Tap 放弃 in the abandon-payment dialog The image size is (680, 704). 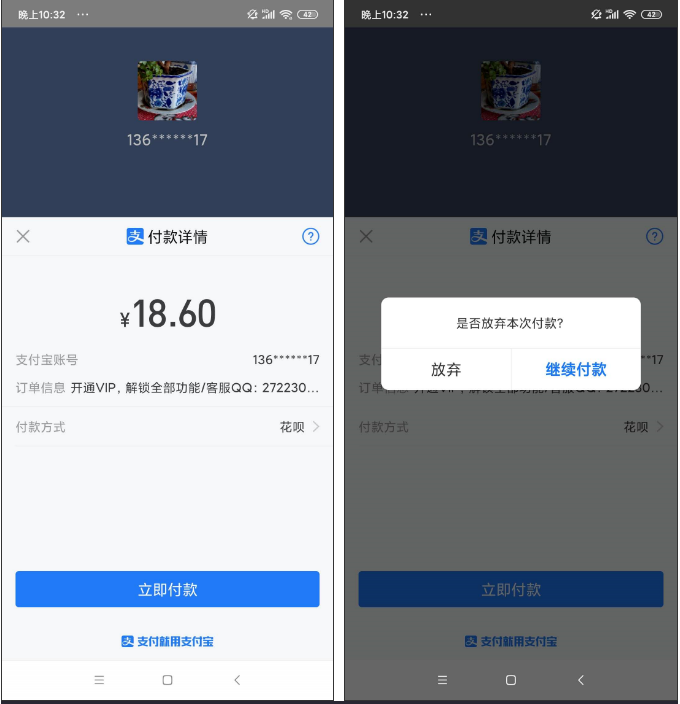click(x=446, y=369)
